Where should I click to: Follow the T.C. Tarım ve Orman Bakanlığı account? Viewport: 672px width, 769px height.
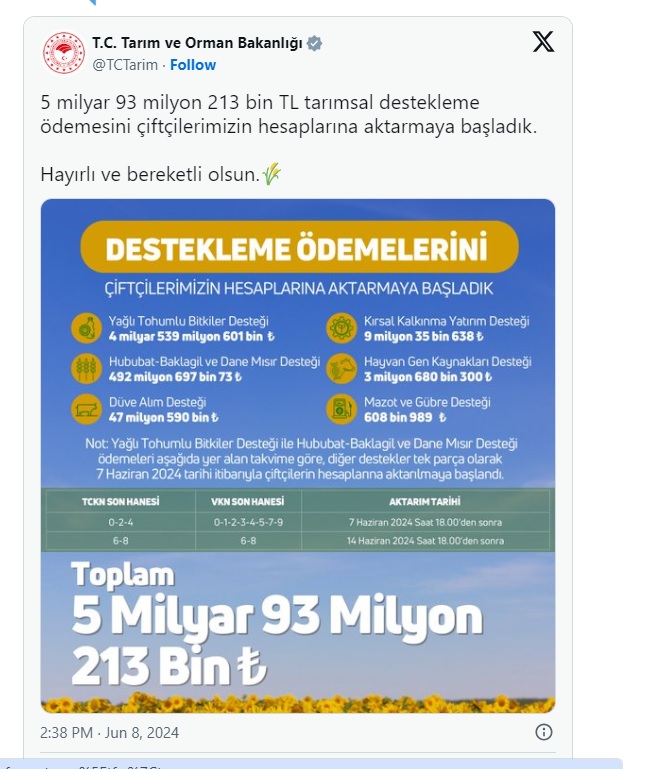click(x=193, y=65)
